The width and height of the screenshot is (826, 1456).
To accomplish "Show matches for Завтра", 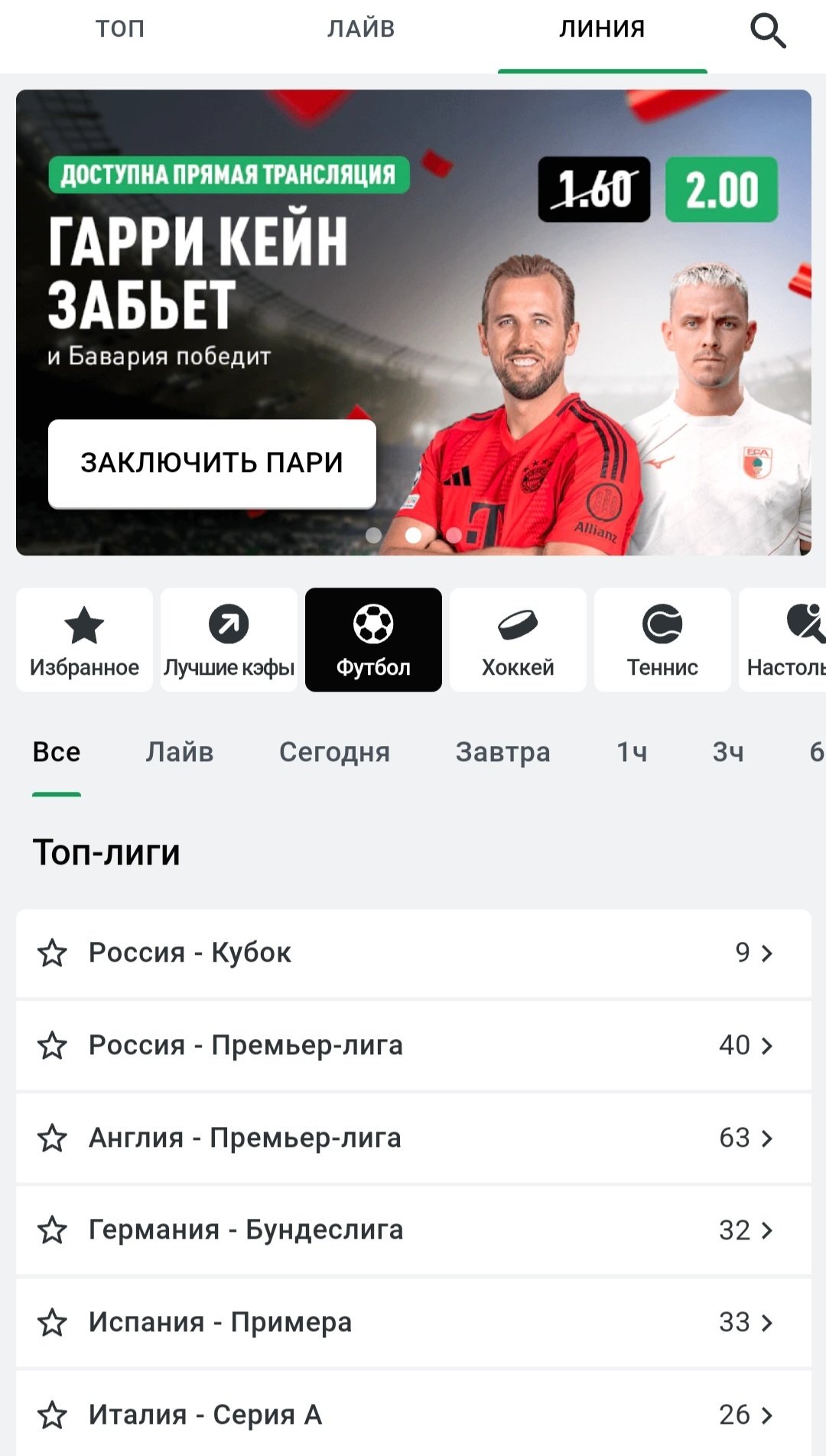I will [x=502, y=752].
